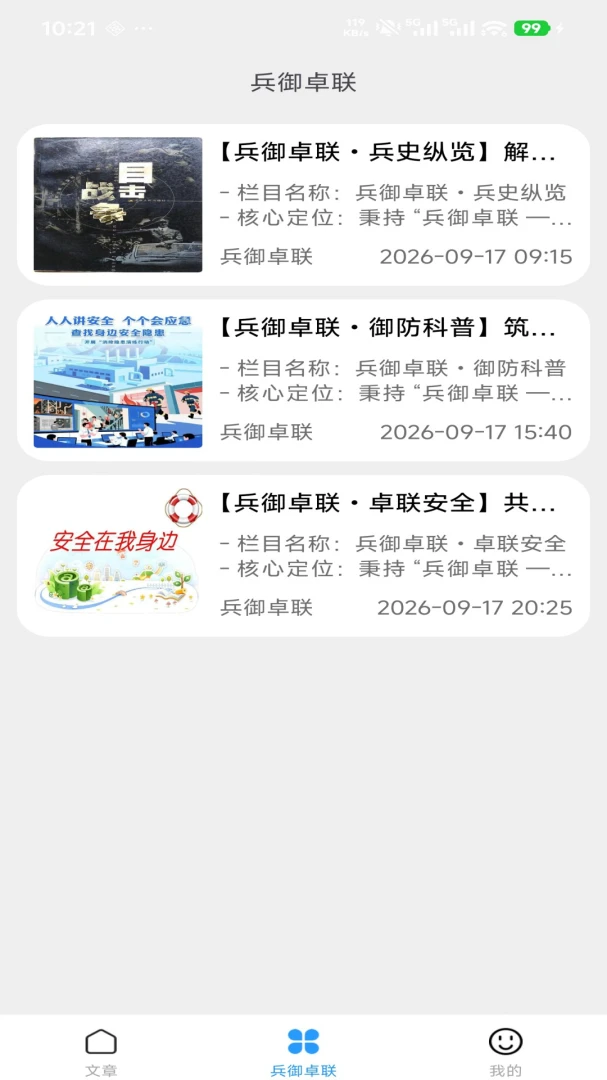The height and width of the screenshot is (1080, 607).
Task: Open the 御防科普 article card
Action: tap(303, 380)
